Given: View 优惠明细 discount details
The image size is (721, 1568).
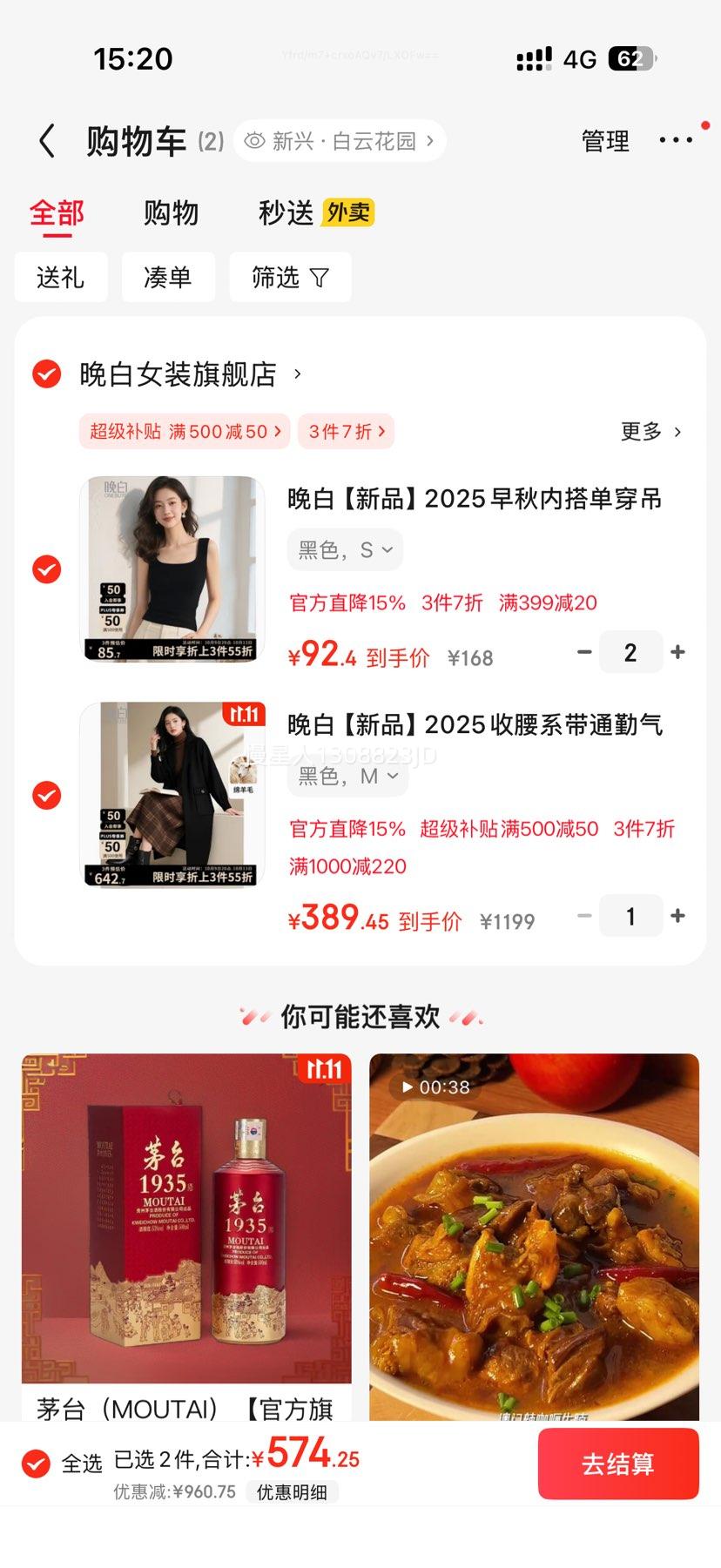Looking at the screenshot, I should [292, 1491].
